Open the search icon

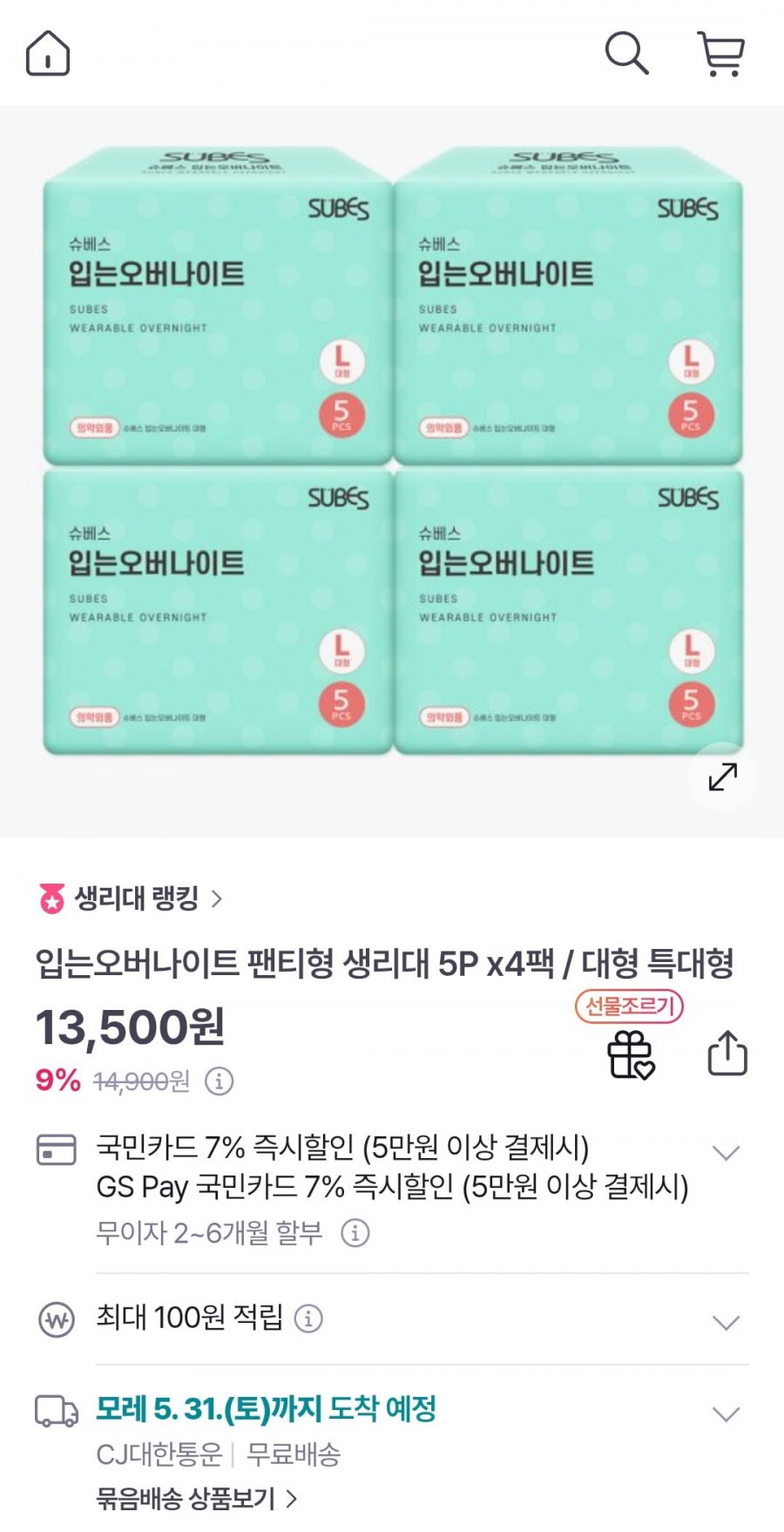click(x=626, y=54)
